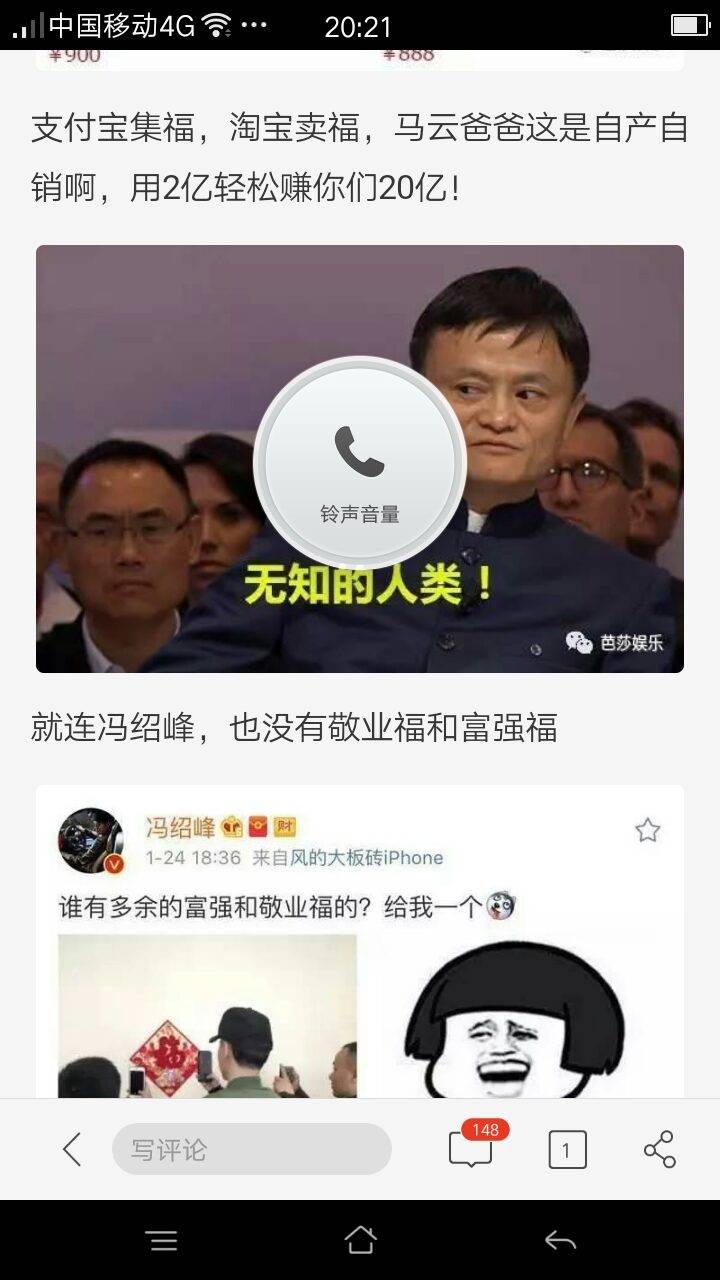Share this article
720x1280 pixels.
(x=660, y=1149)
